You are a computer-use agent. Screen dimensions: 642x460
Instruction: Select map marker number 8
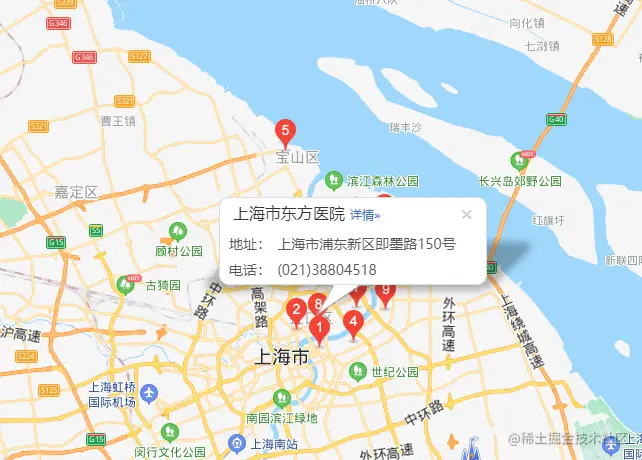317,303
